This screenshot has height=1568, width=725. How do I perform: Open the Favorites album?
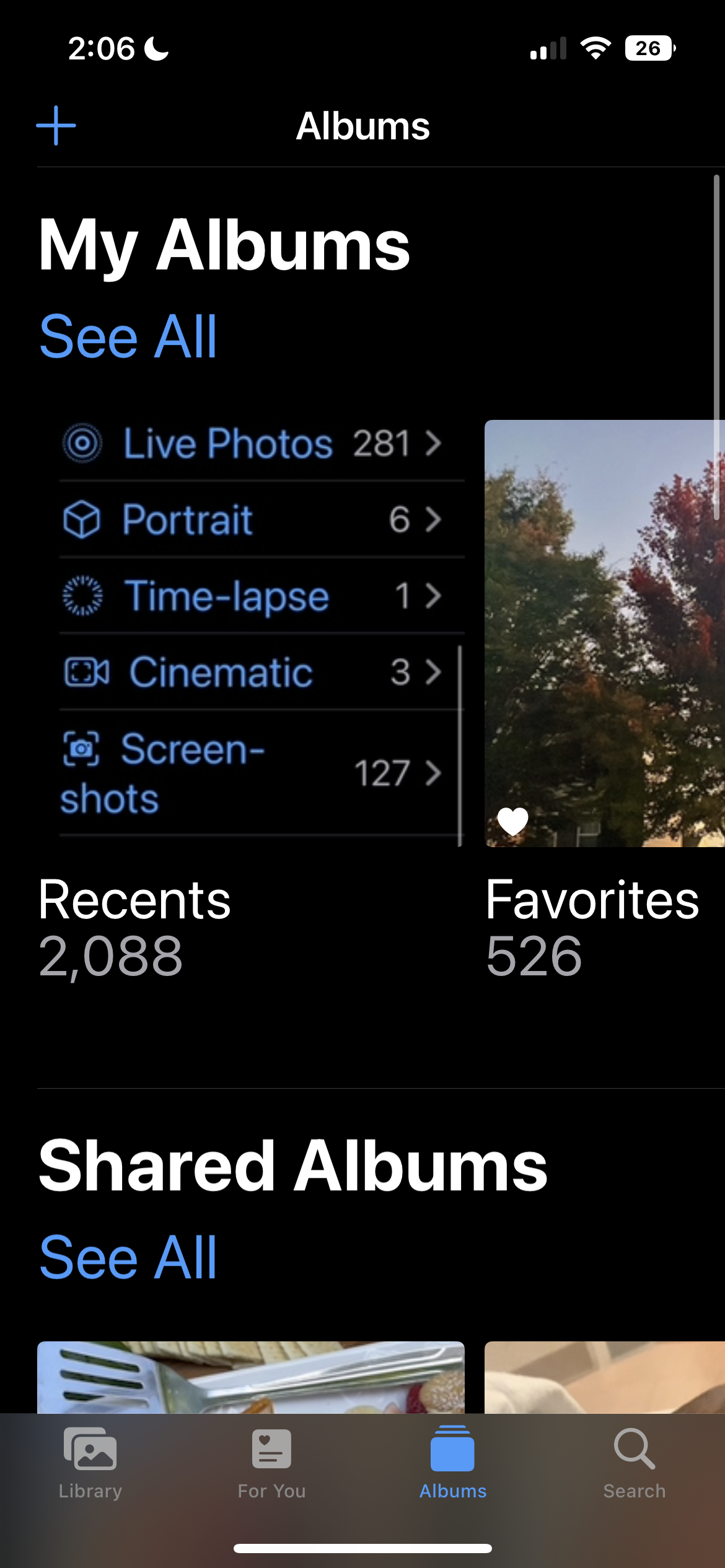click(x=604, y=633)
